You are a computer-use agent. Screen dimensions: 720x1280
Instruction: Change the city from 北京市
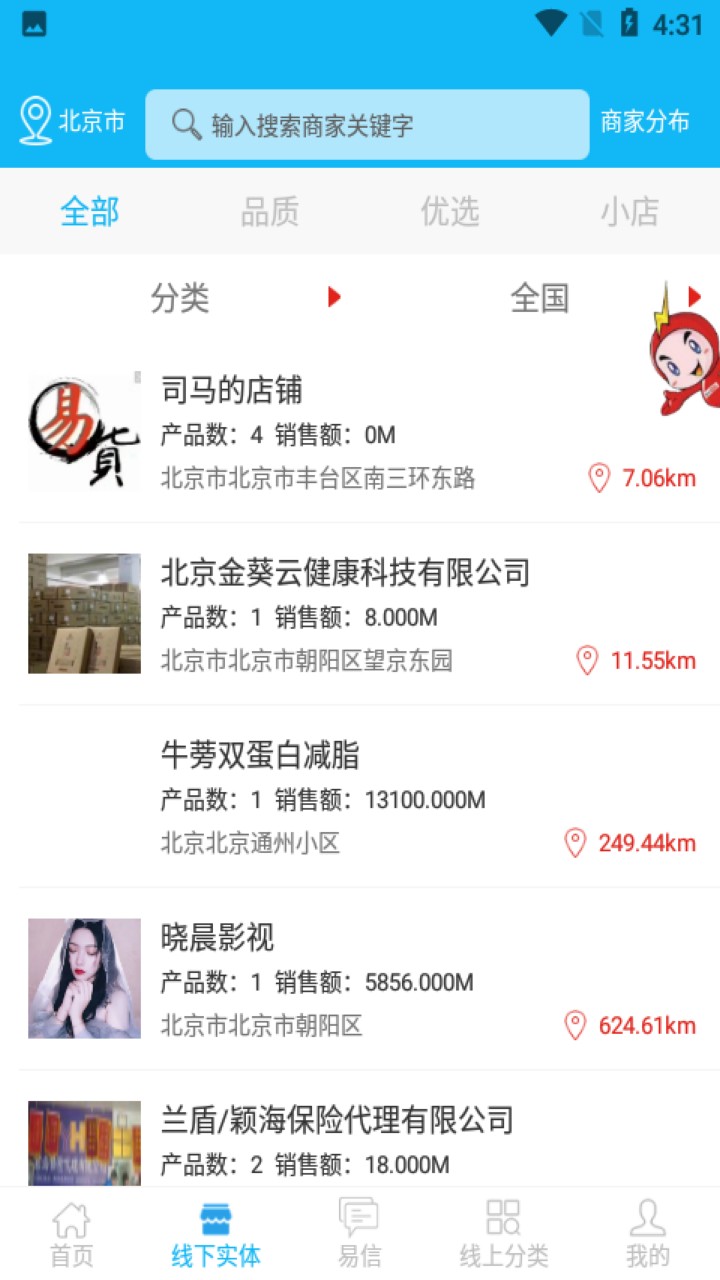tap(73, 122)
